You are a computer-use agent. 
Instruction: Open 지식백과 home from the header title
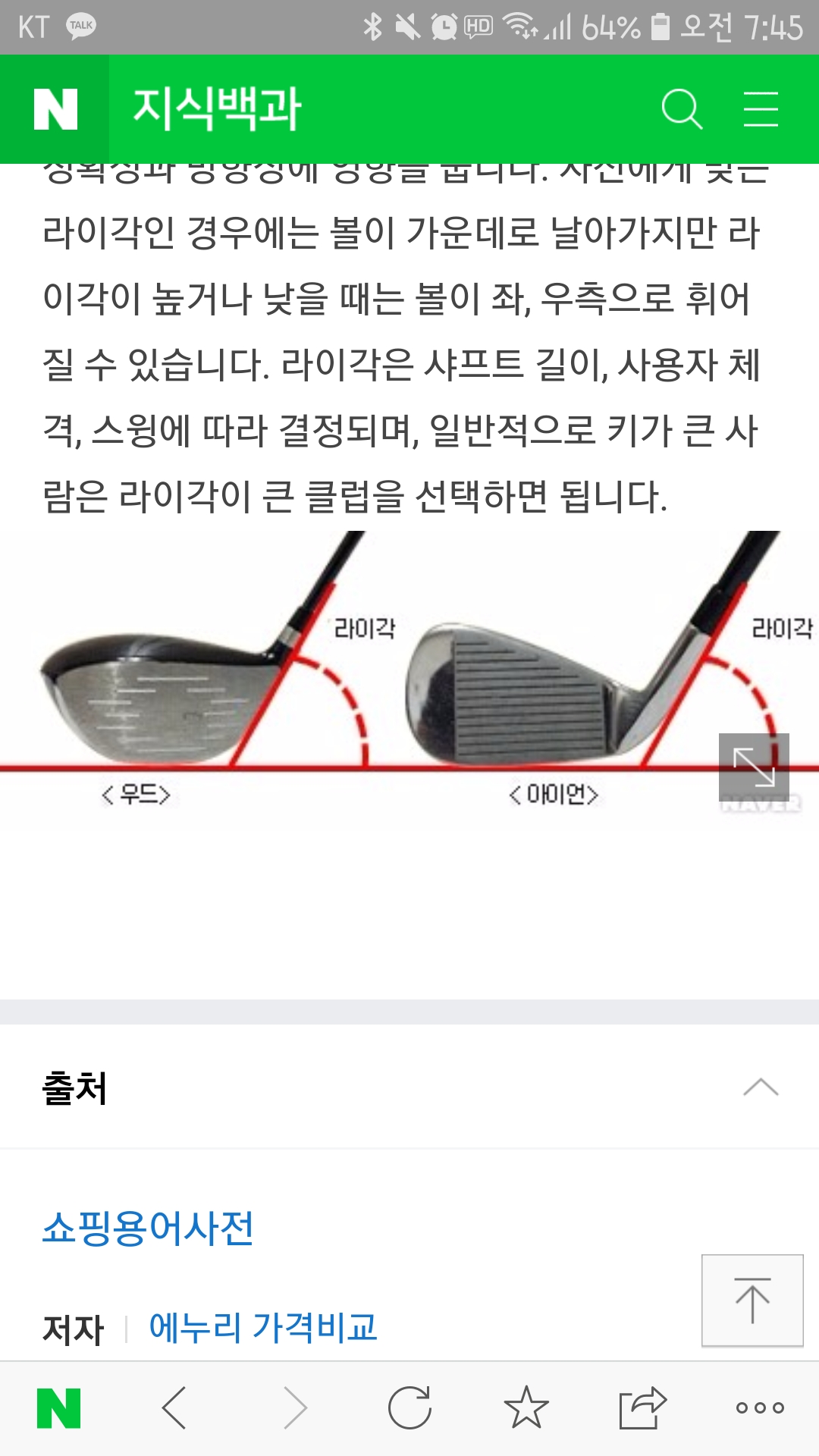point(218,109)
